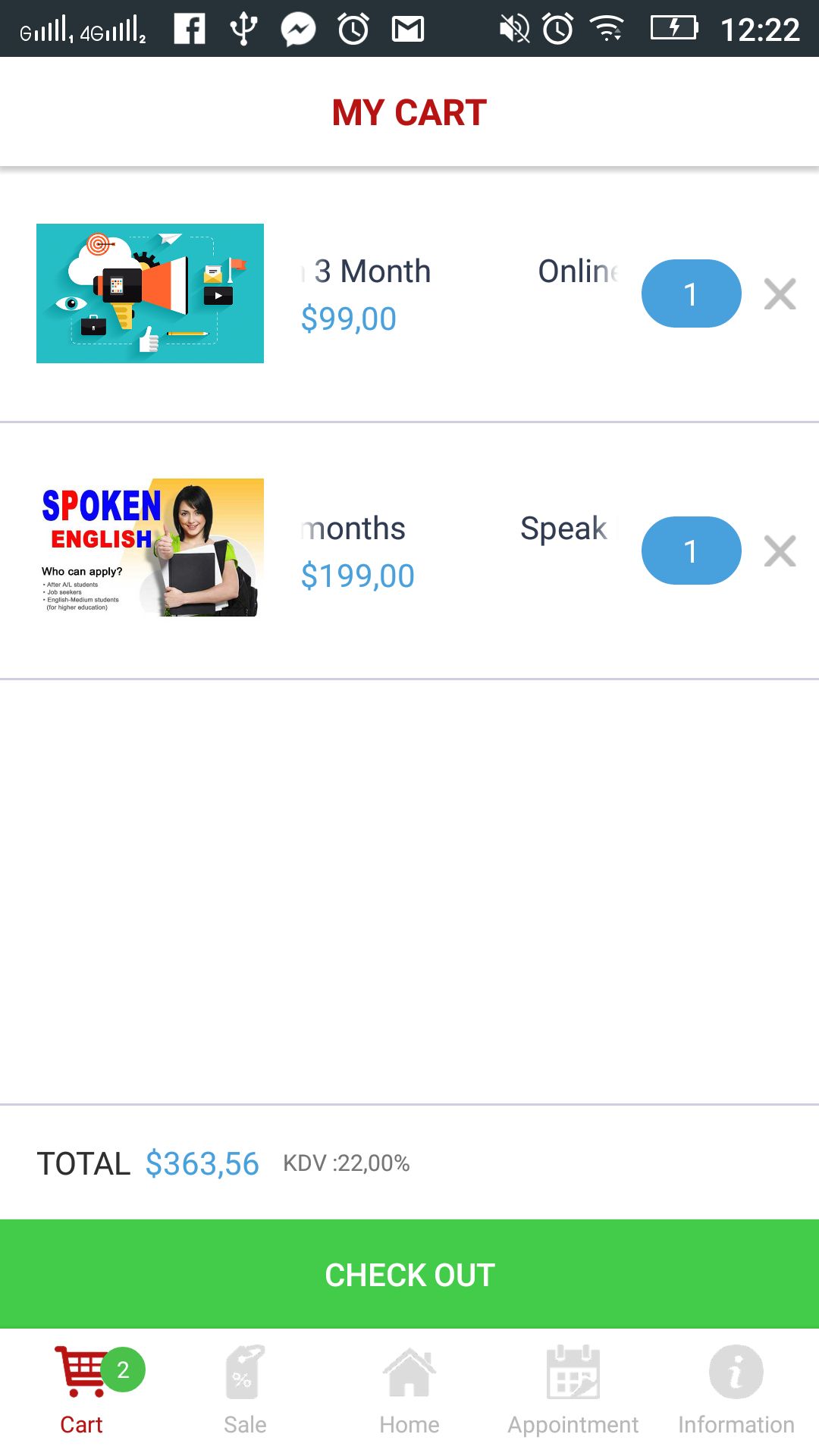Open the Spoken English course image
The image size is (819, 1456).
click(150, 548)
